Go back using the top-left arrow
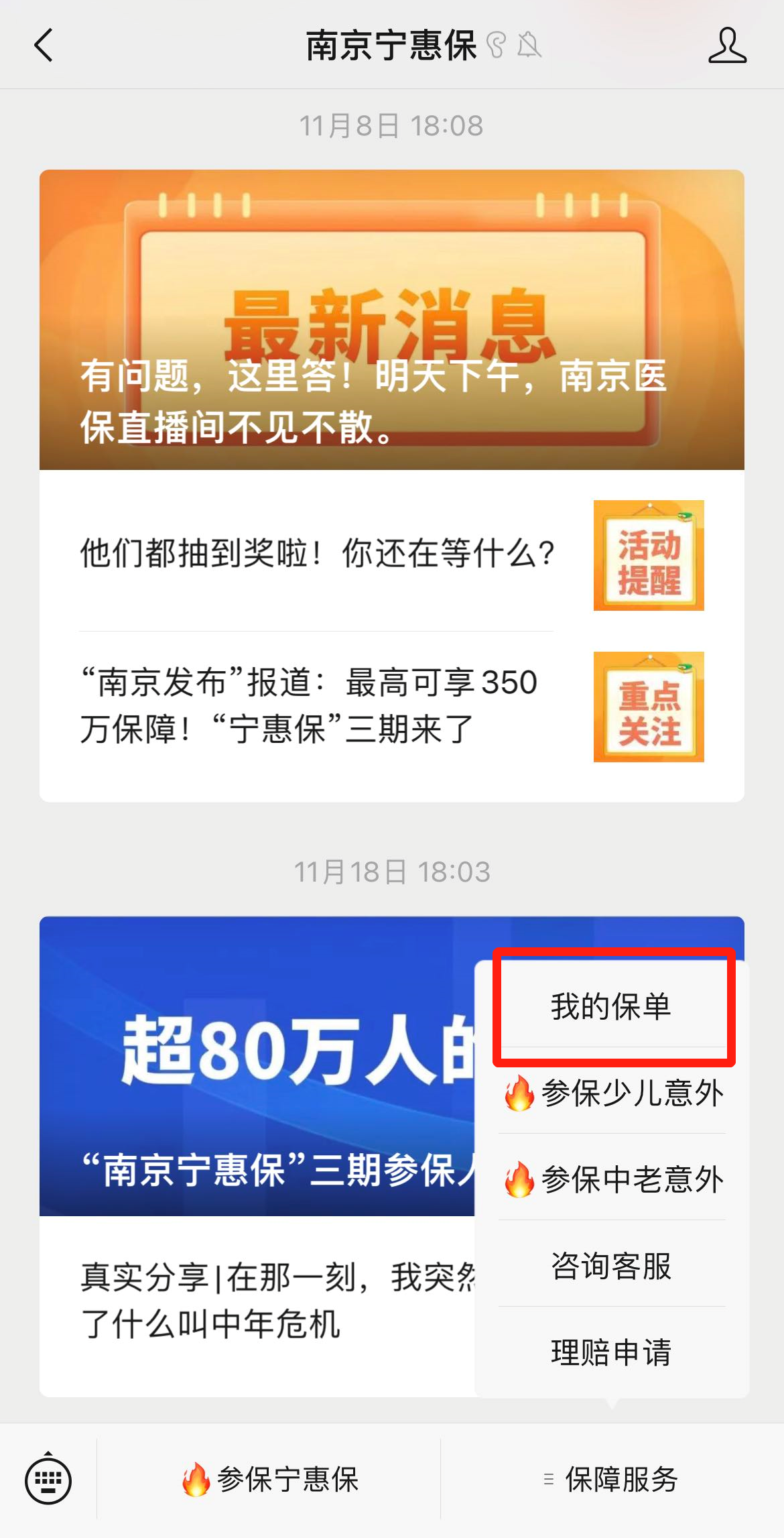This screenshot has width=784, height=1538. coord(44,46)
